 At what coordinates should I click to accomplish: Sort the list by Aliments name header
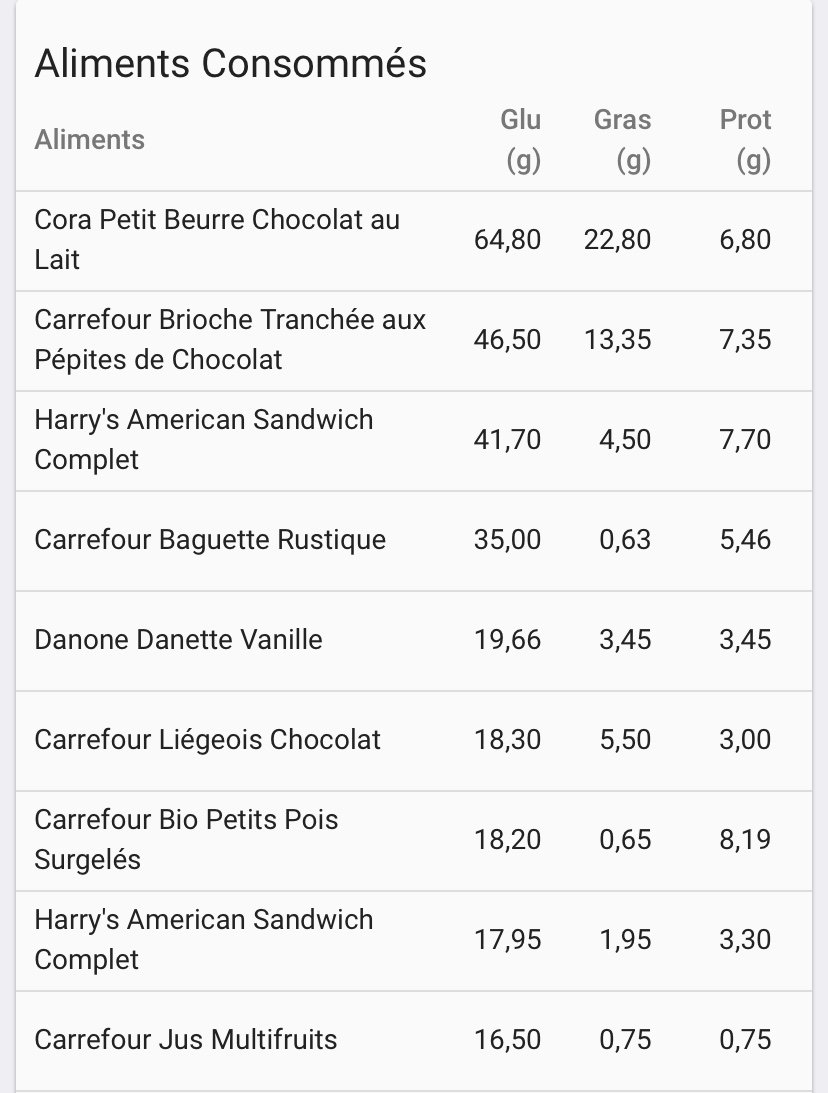(x=90, y=140)
